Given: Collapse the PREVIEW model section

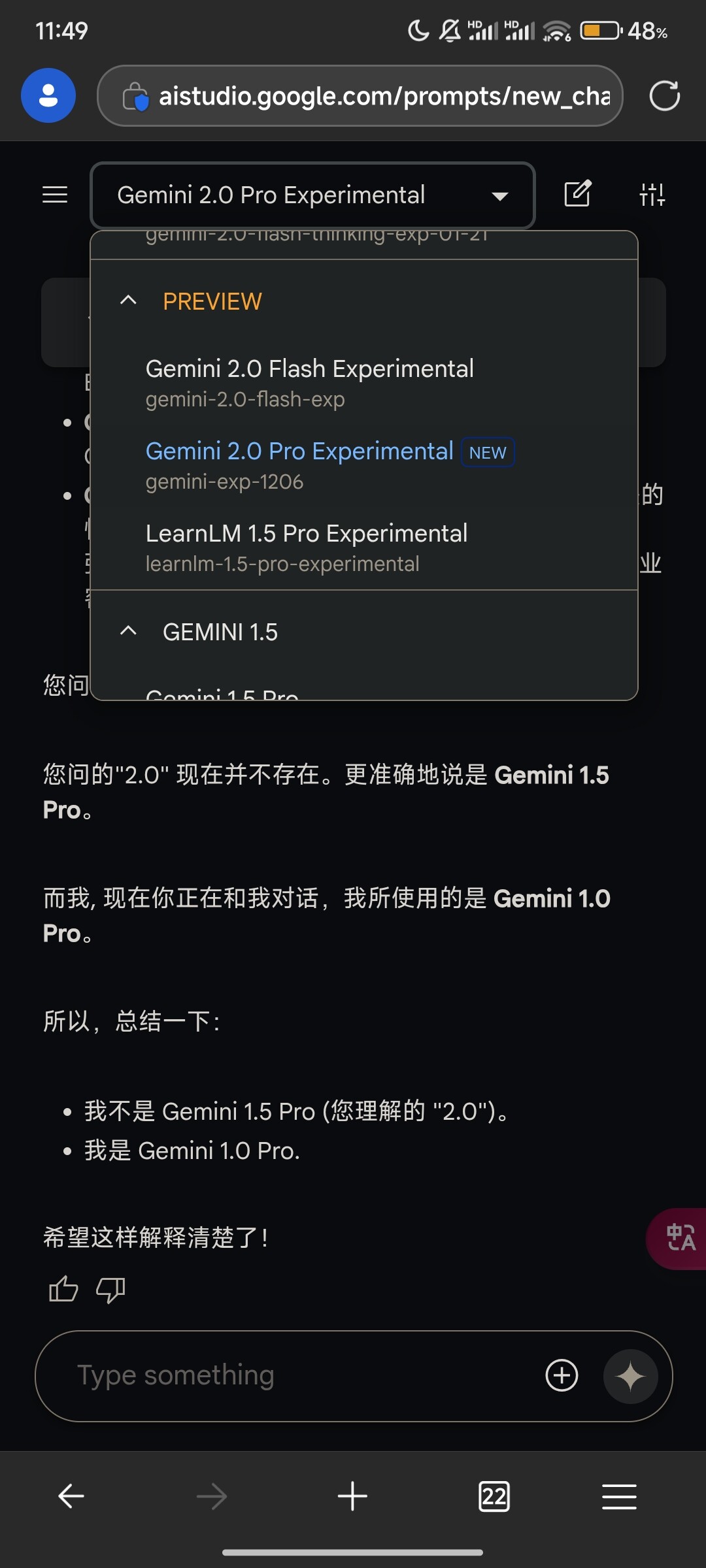Looking at the screenshot, I should 129,301.
